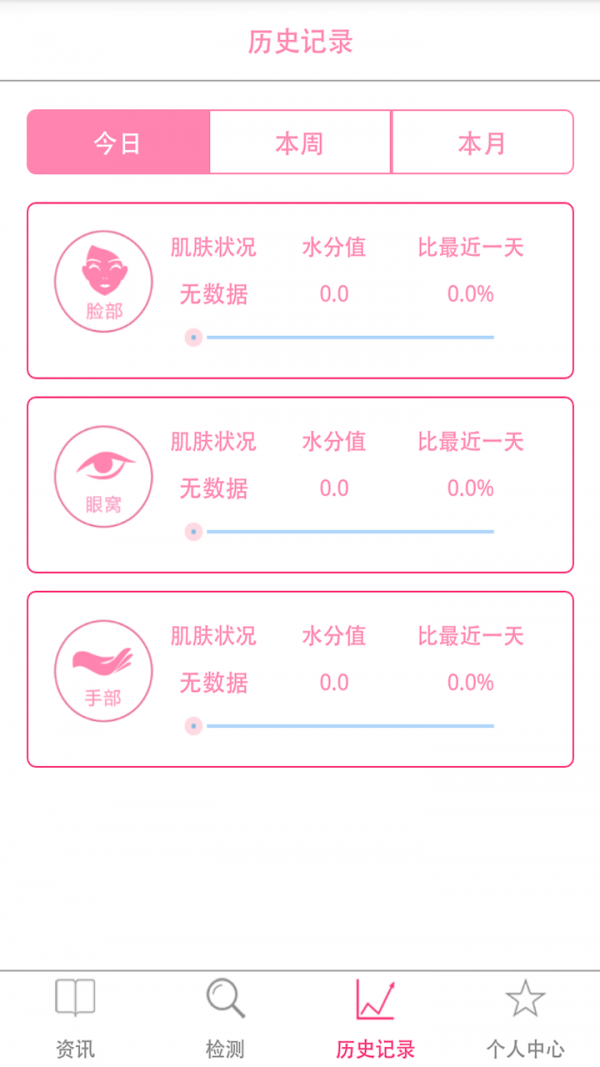Viewport: 600px width, 1067px height.
Task: Open the 脸部 skin record card
Action: pyautogui.click(x=300, y=291)
